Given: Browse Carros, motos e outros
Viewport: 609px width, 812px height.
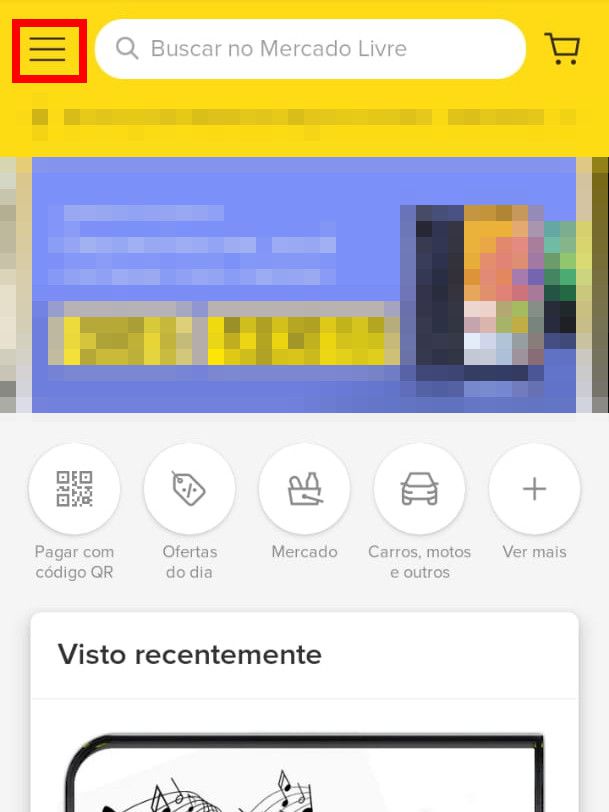Looking at the screenshot, I should point(419,490).
